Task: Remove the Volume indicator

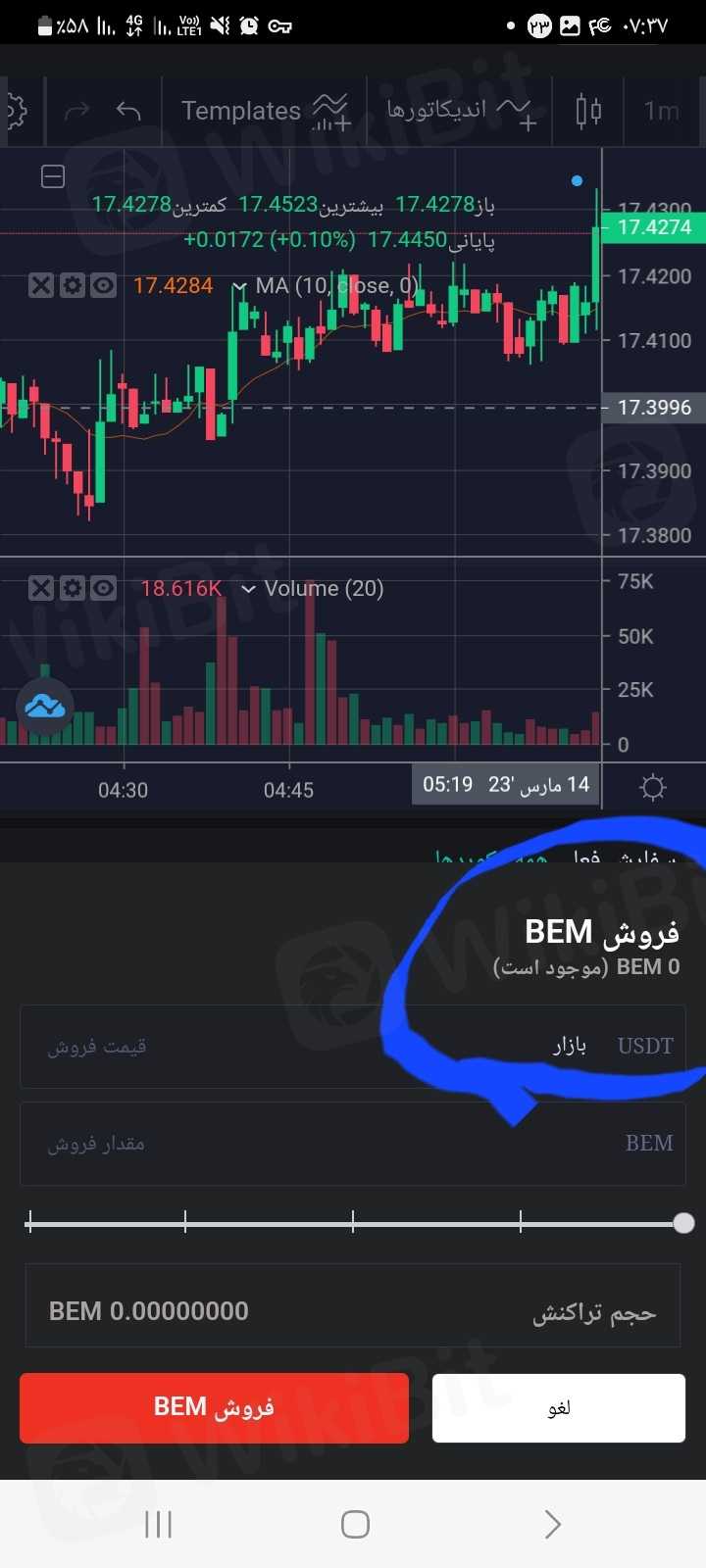Action: point(40,588)
